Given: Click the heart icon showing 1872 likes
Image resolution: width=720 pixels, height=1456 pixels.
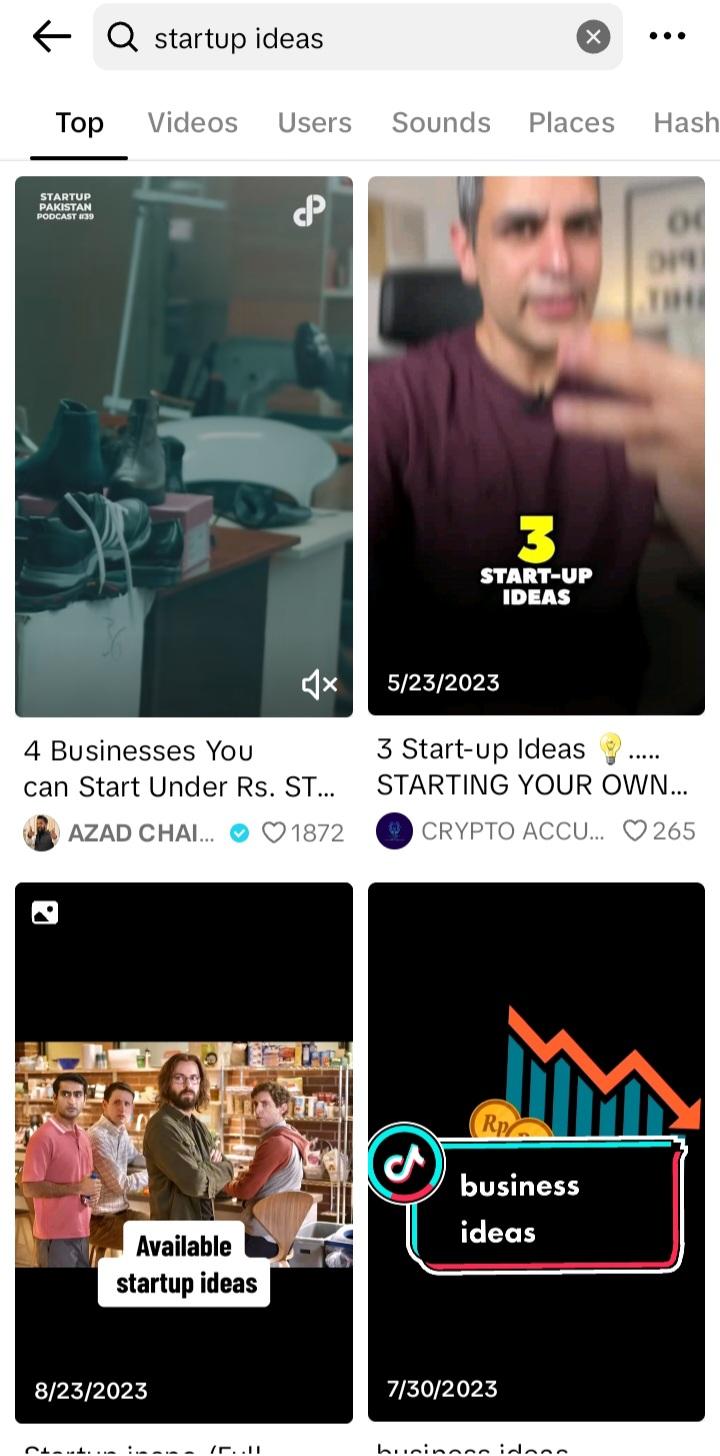Looking at the screenshot, I should [x=275, y=831].
